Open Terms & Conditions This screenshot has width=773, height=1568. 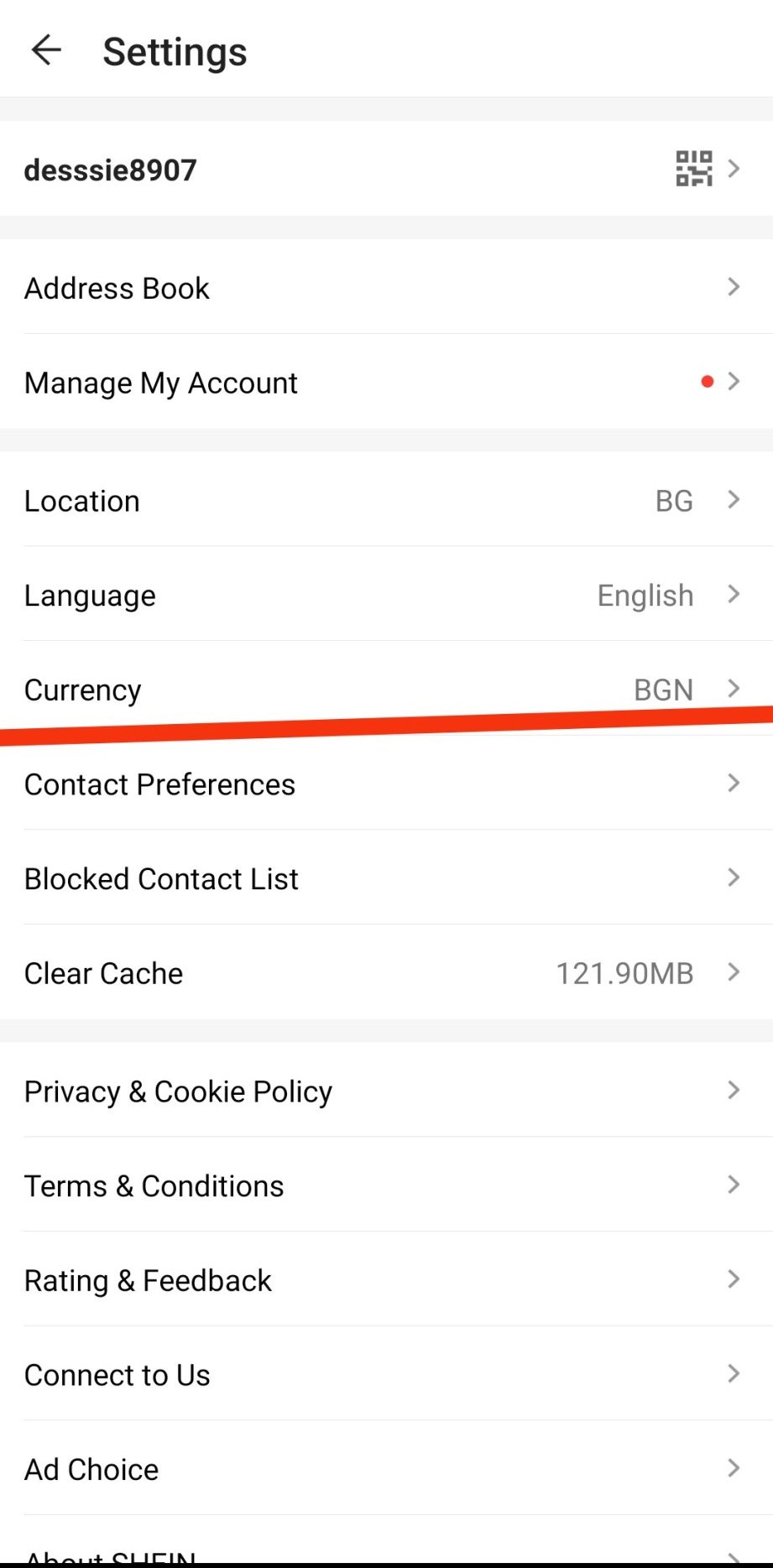tap(386, 1186)
